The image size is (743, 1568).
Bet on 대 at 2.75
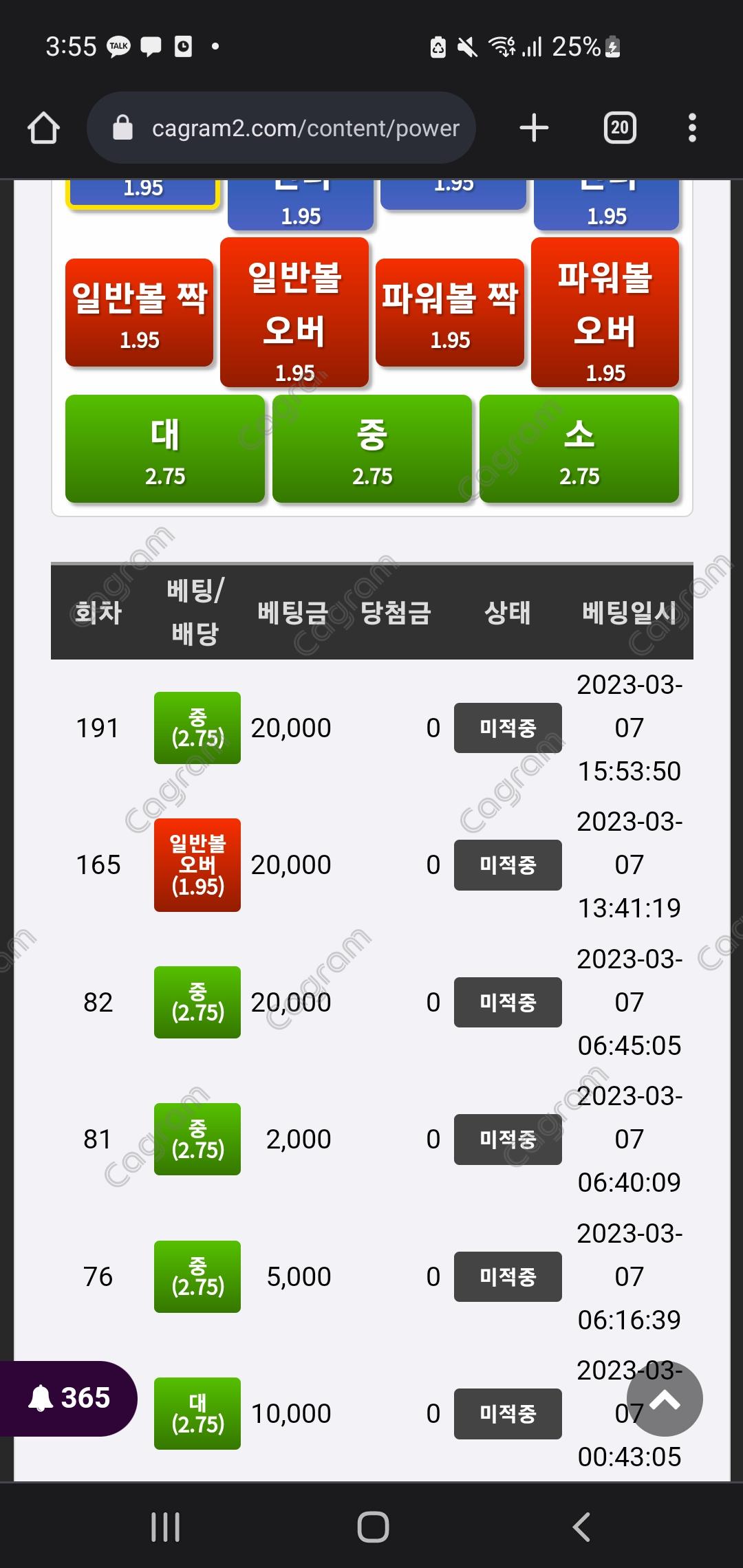[165, 449]
